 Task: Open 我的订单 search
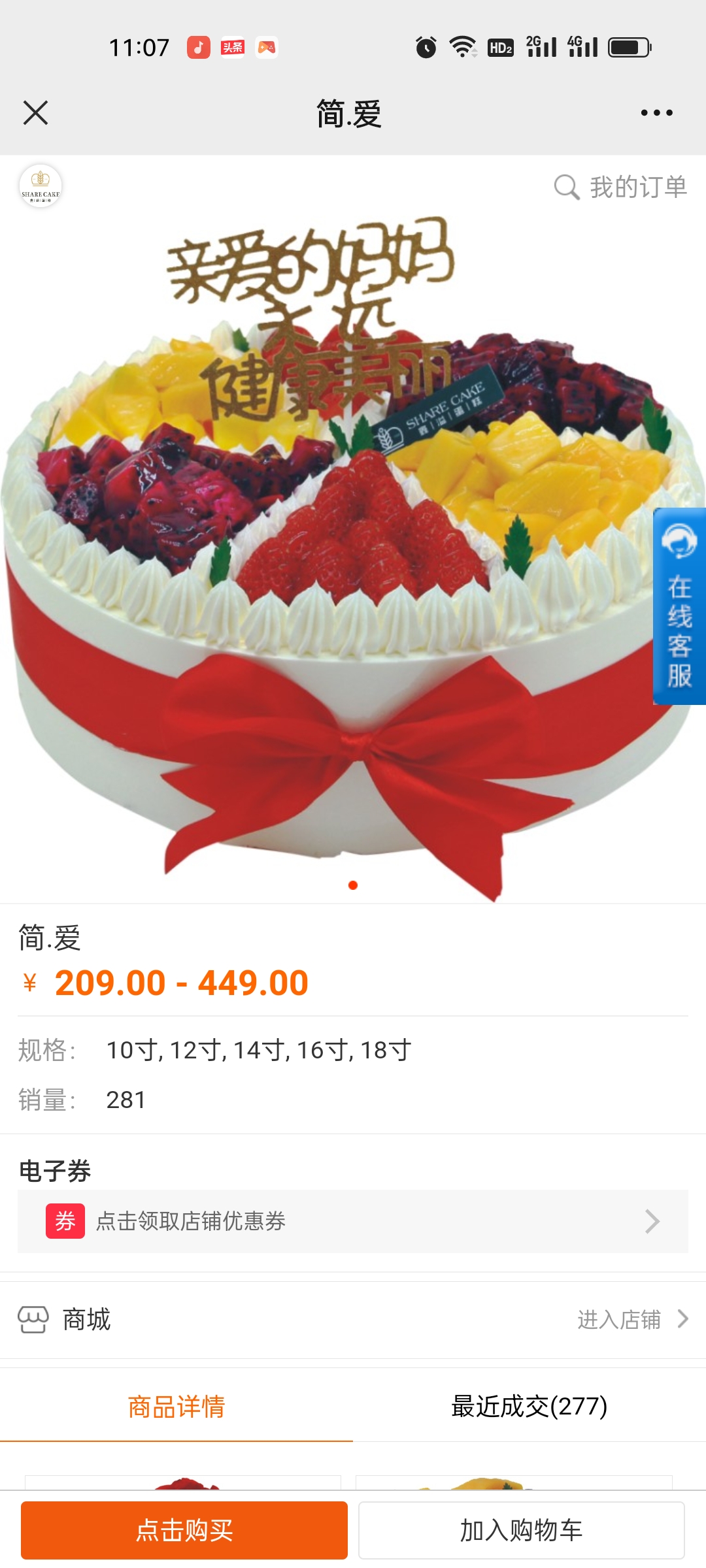[620, 188]
